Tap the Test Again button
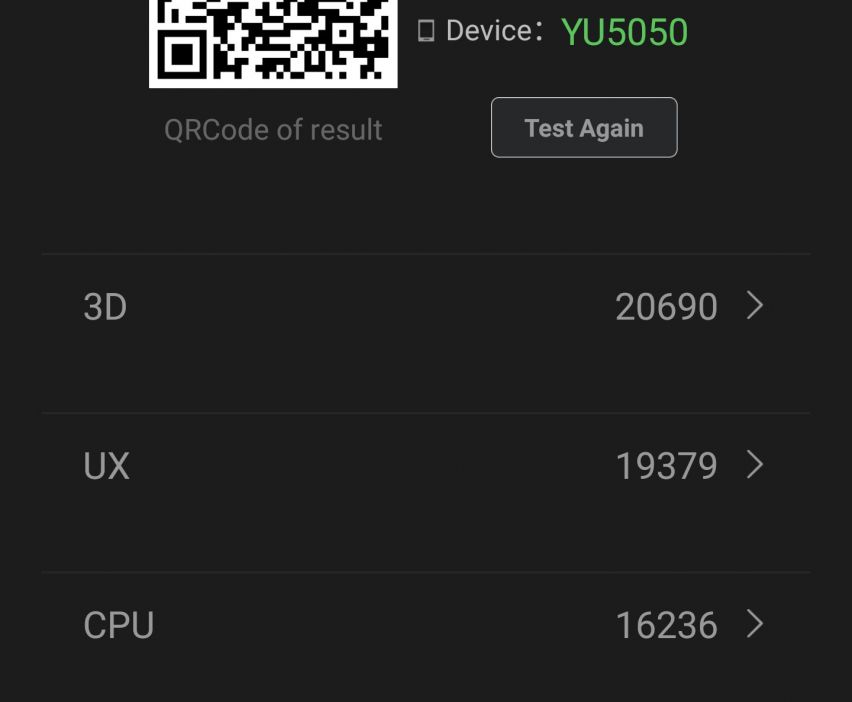Screen dimensions: 852x702 pos(584,128)
